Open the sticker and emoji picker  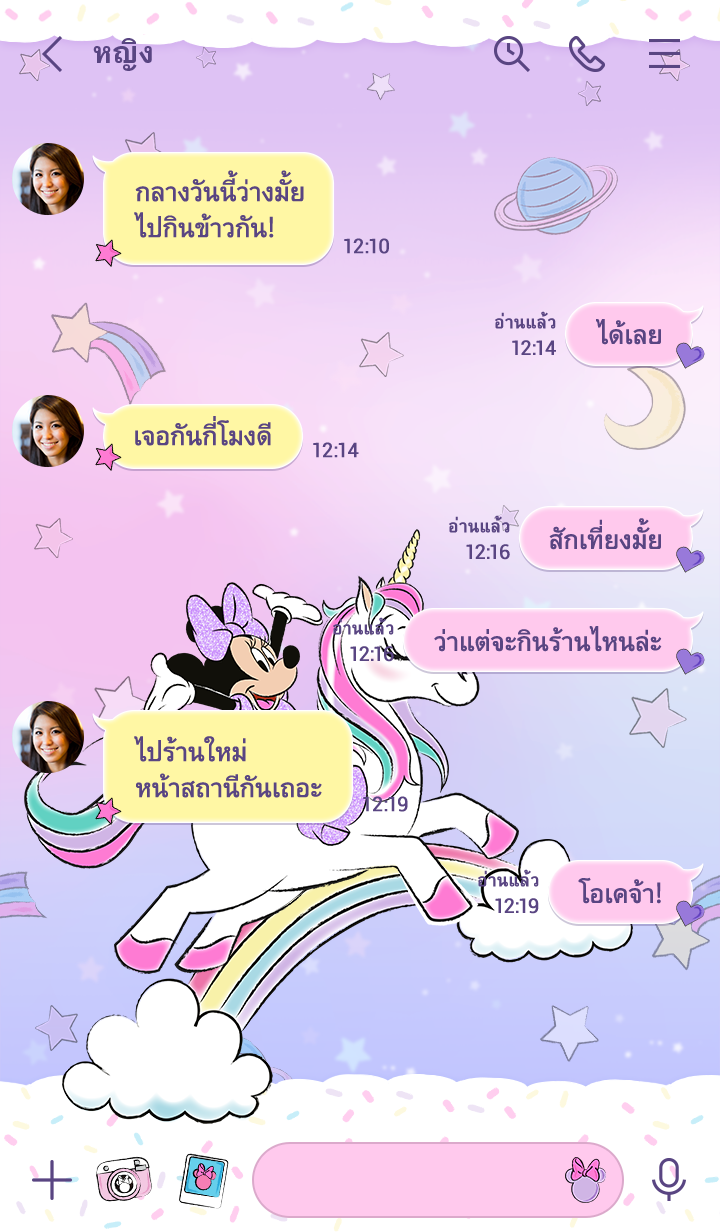(x=586, y=1180)
